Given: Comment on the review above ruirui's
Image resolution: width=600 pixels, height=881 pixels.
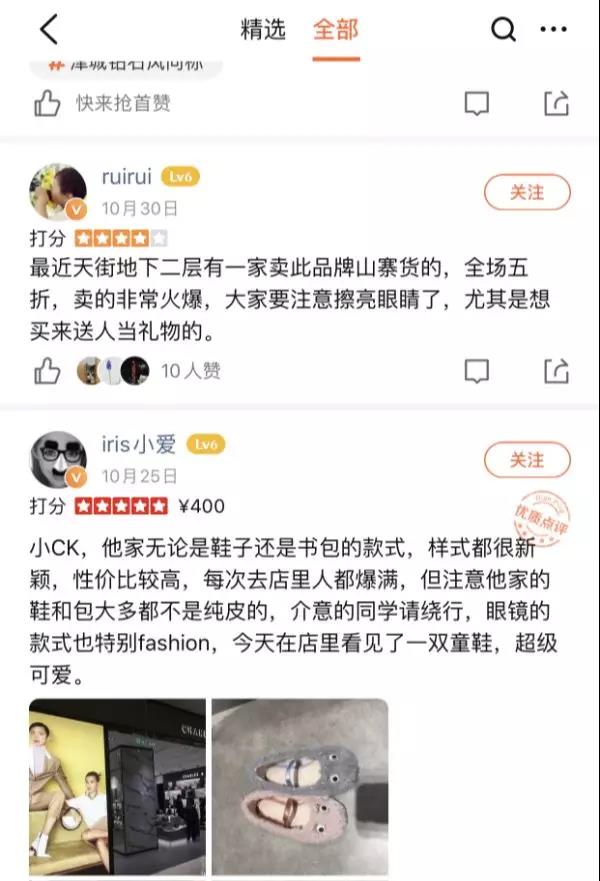Looking at the screenshot, I should (477, 103).
